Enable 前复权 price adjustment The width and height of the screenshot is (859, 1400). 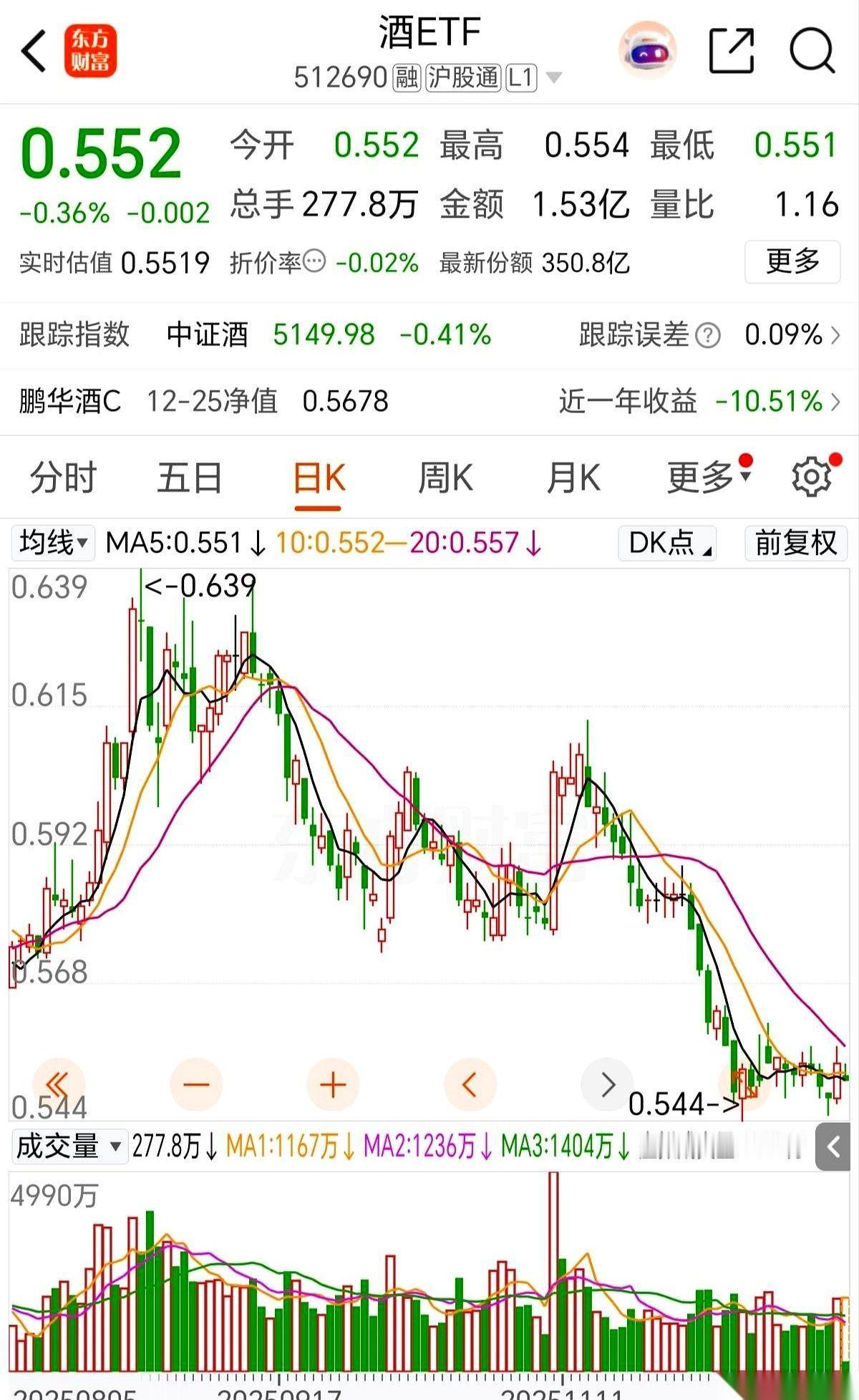[x=795, y=544]
